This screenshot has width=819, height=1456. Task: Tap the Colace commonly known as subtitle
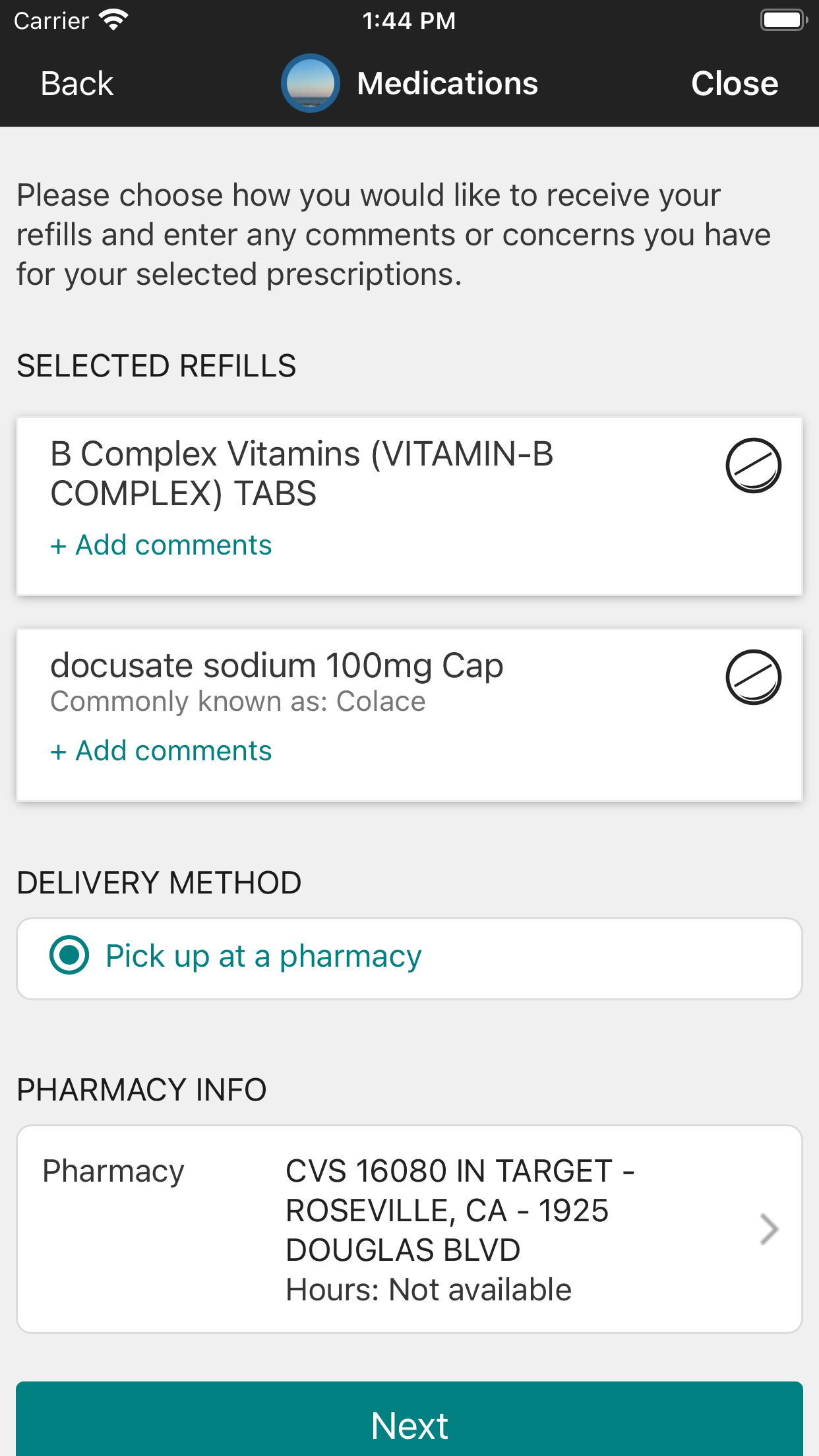(x=239, y=700)
